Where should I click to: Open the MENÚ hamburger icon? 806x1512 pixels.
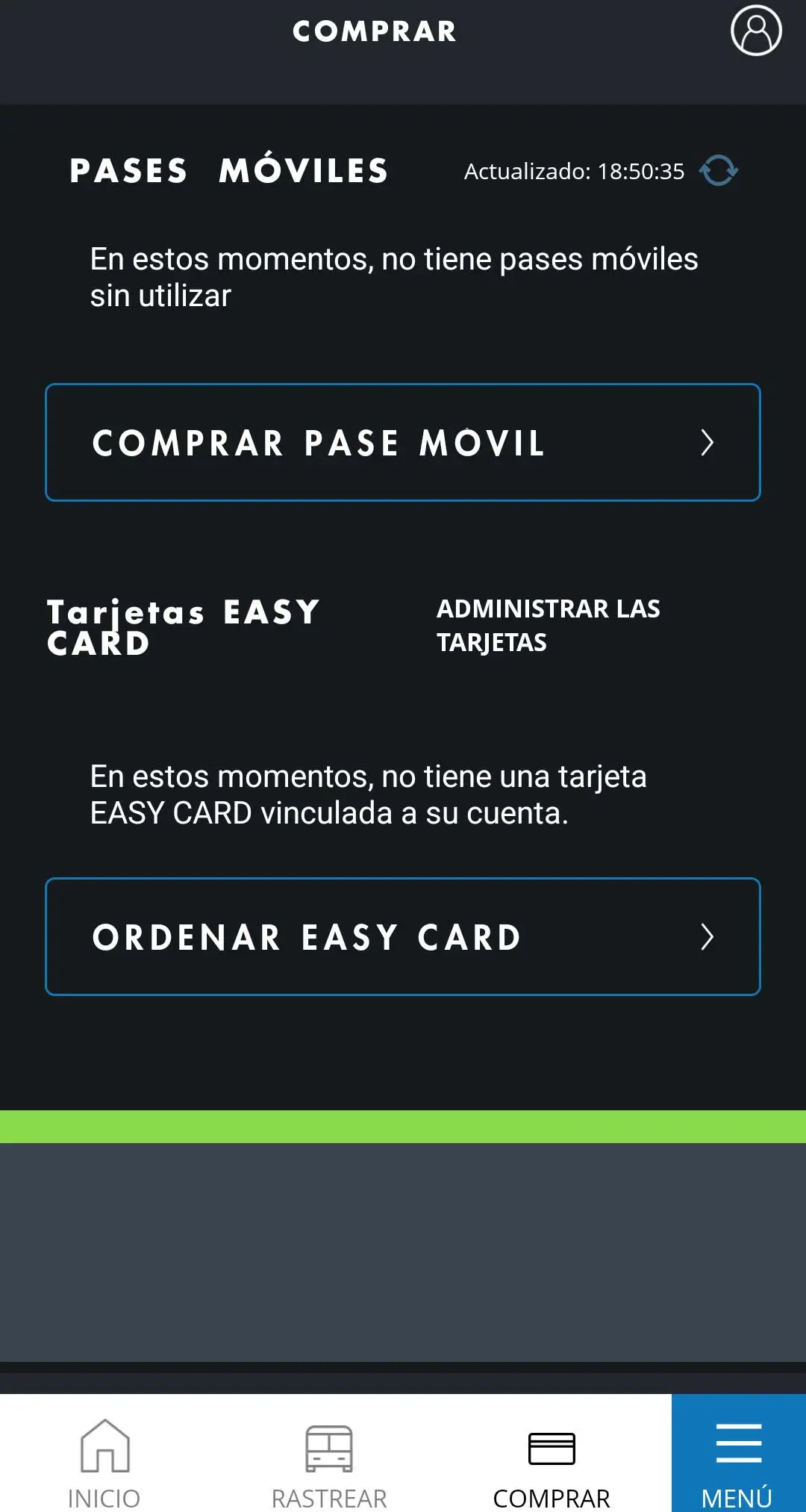[737, 1445]
